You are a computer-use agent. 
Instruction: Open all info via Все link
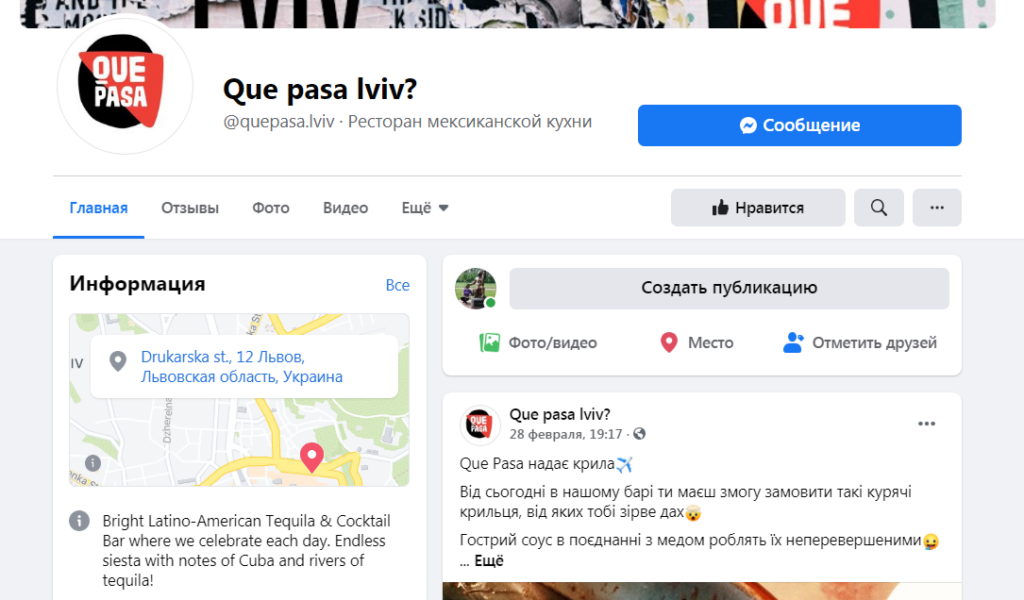[397, 285]
